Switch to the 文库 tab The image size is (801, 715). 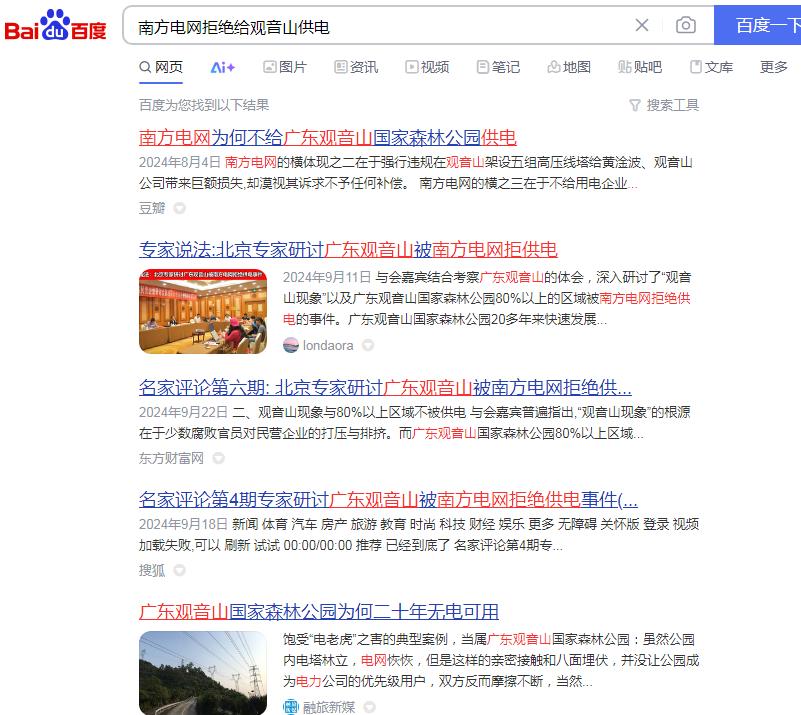tap(711, 67)
